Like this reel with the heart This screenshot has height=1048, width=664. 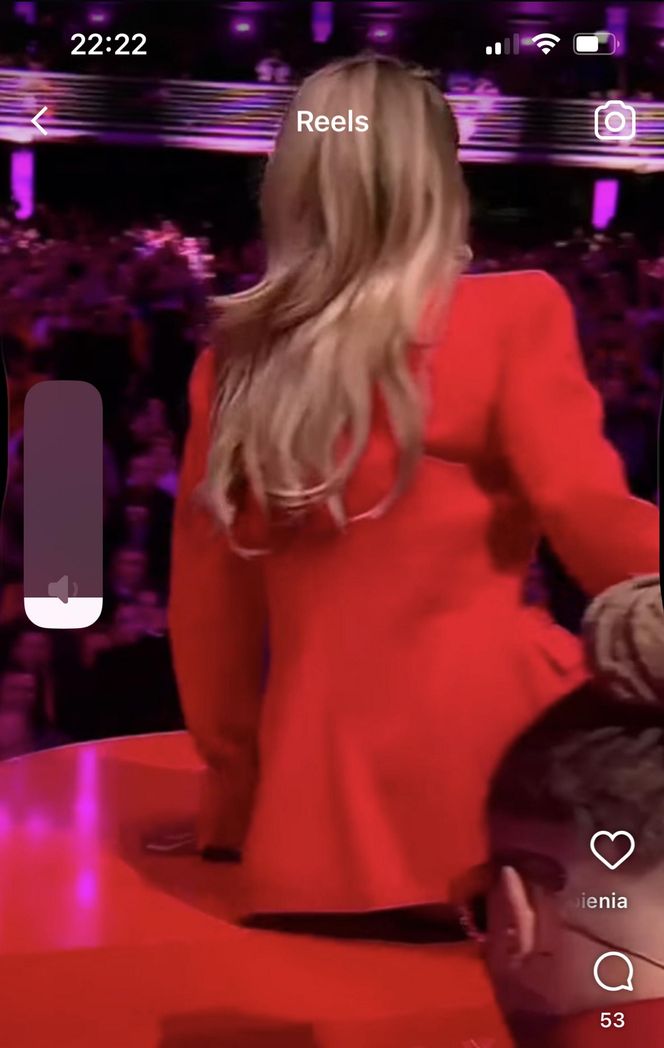612,850
